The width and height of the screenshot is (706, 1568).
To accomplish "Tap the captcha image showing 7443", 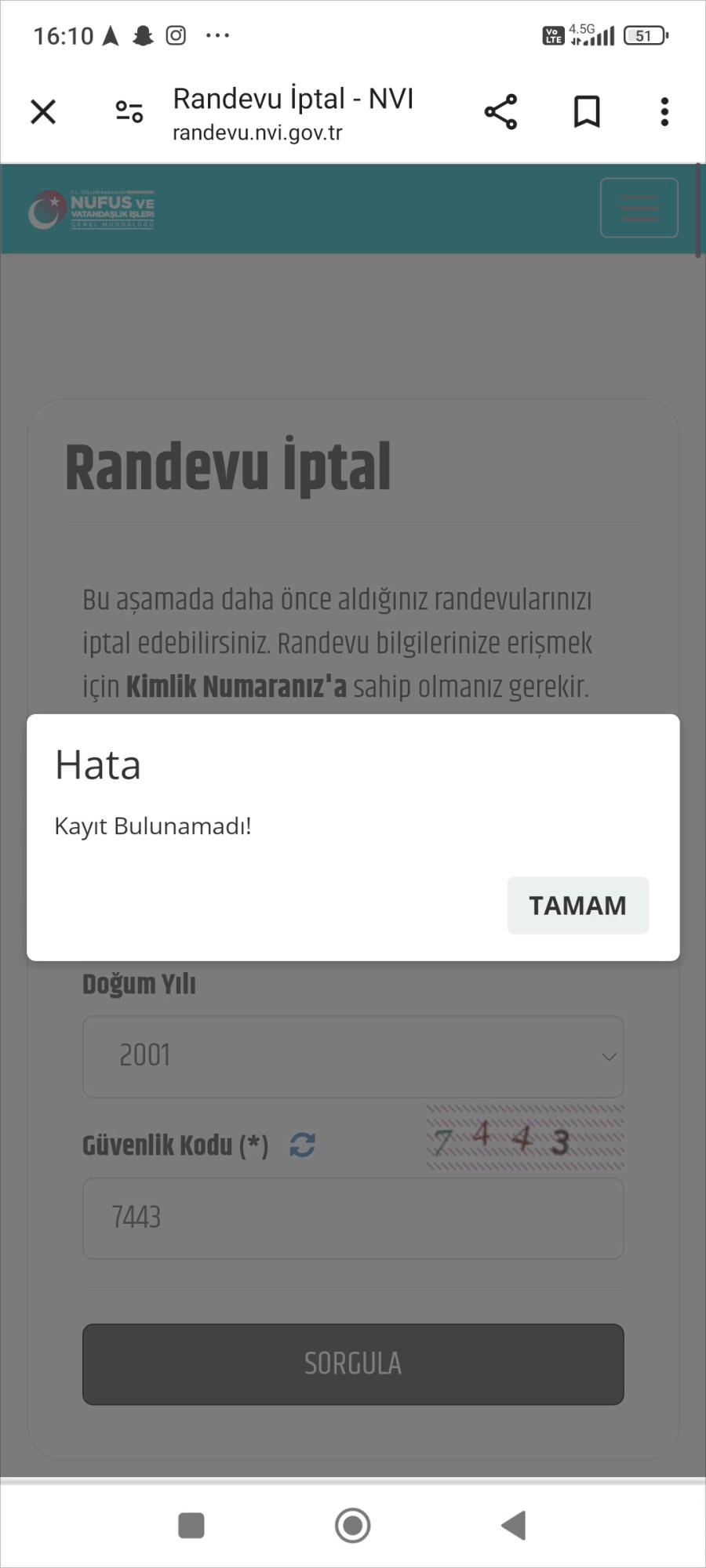I will (522, 1138).
